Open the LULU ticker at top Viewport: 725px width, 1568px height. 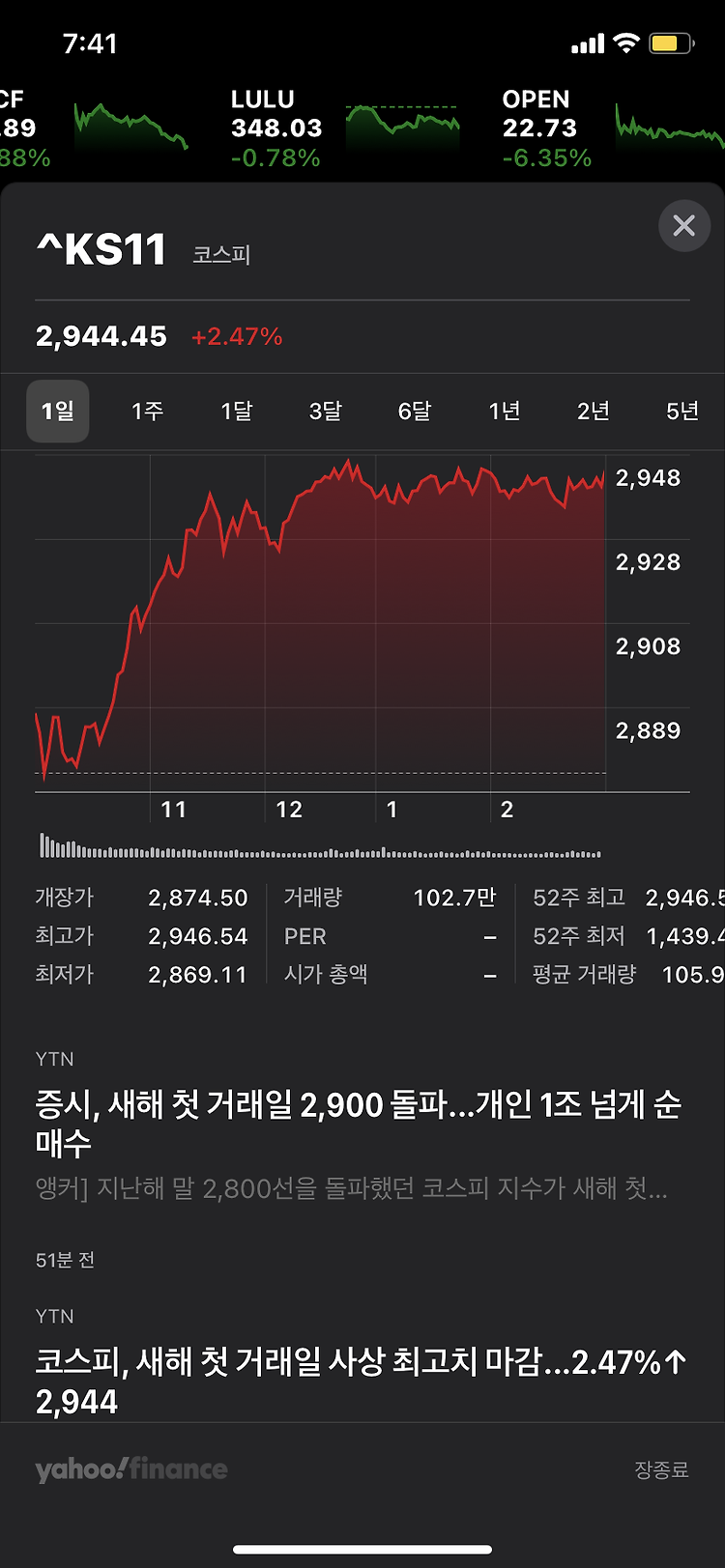(345, 128)
